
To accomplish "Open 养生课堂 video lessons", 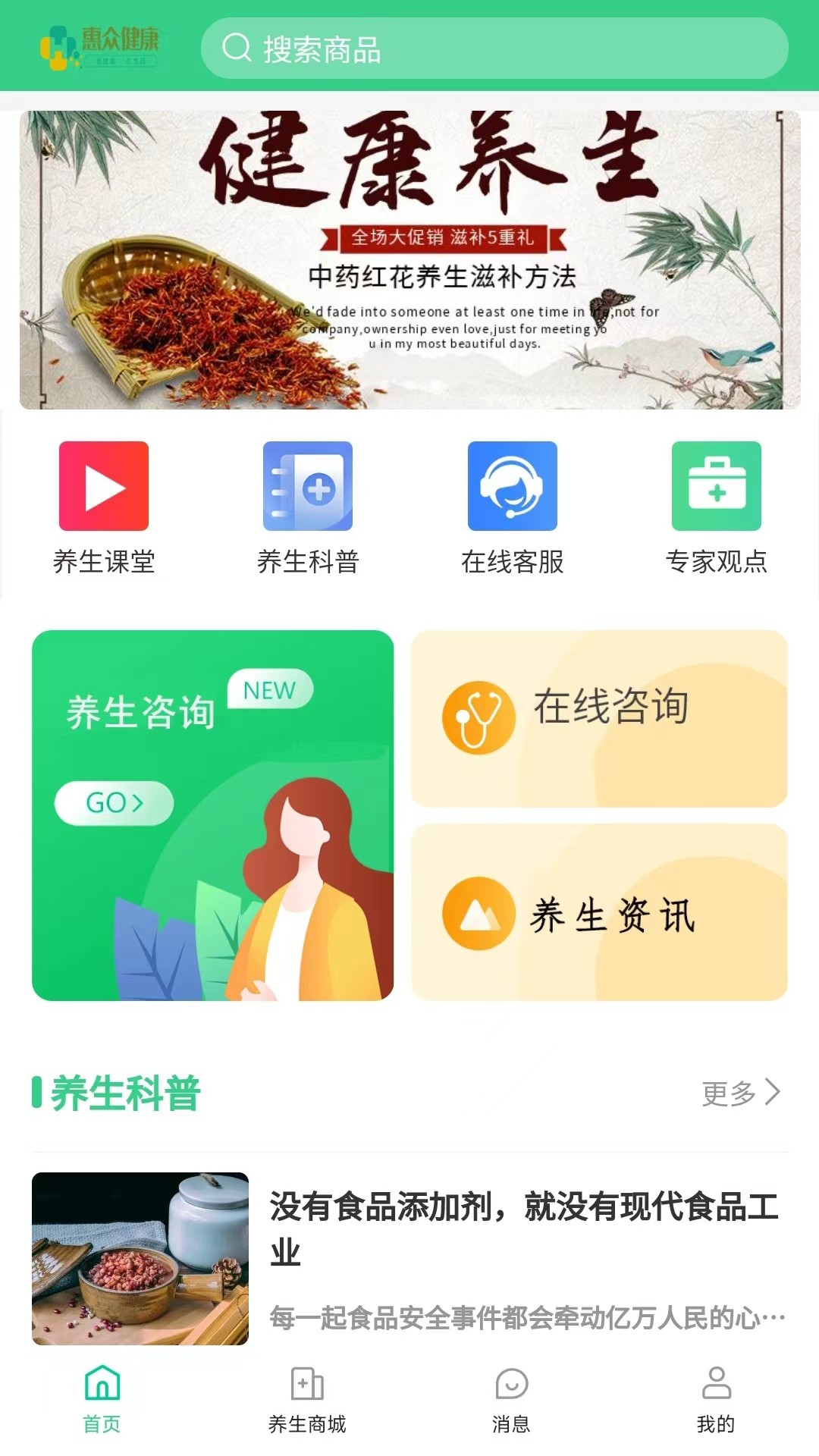I will click(104, 507).
